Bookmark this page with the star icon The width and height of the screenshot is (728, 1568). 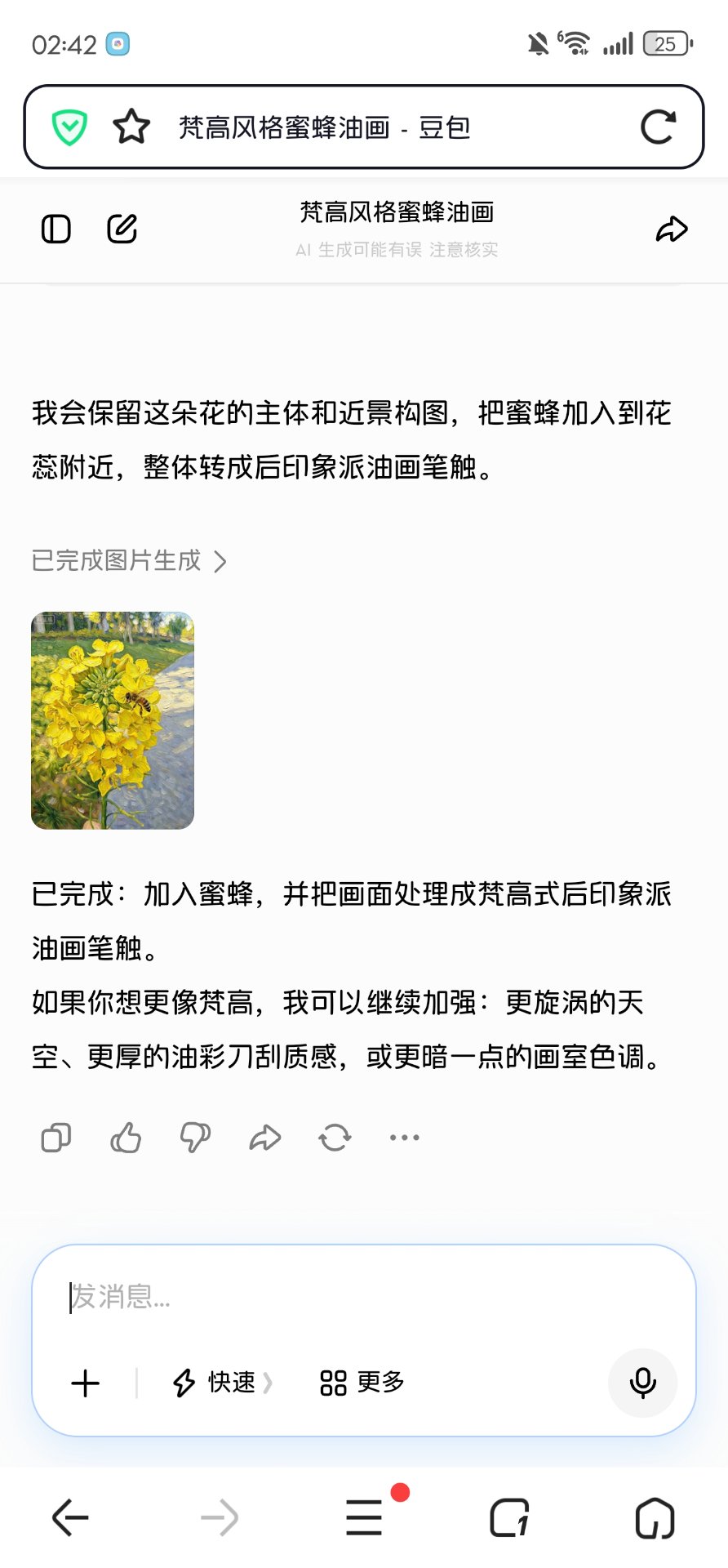tap(131, 127)
